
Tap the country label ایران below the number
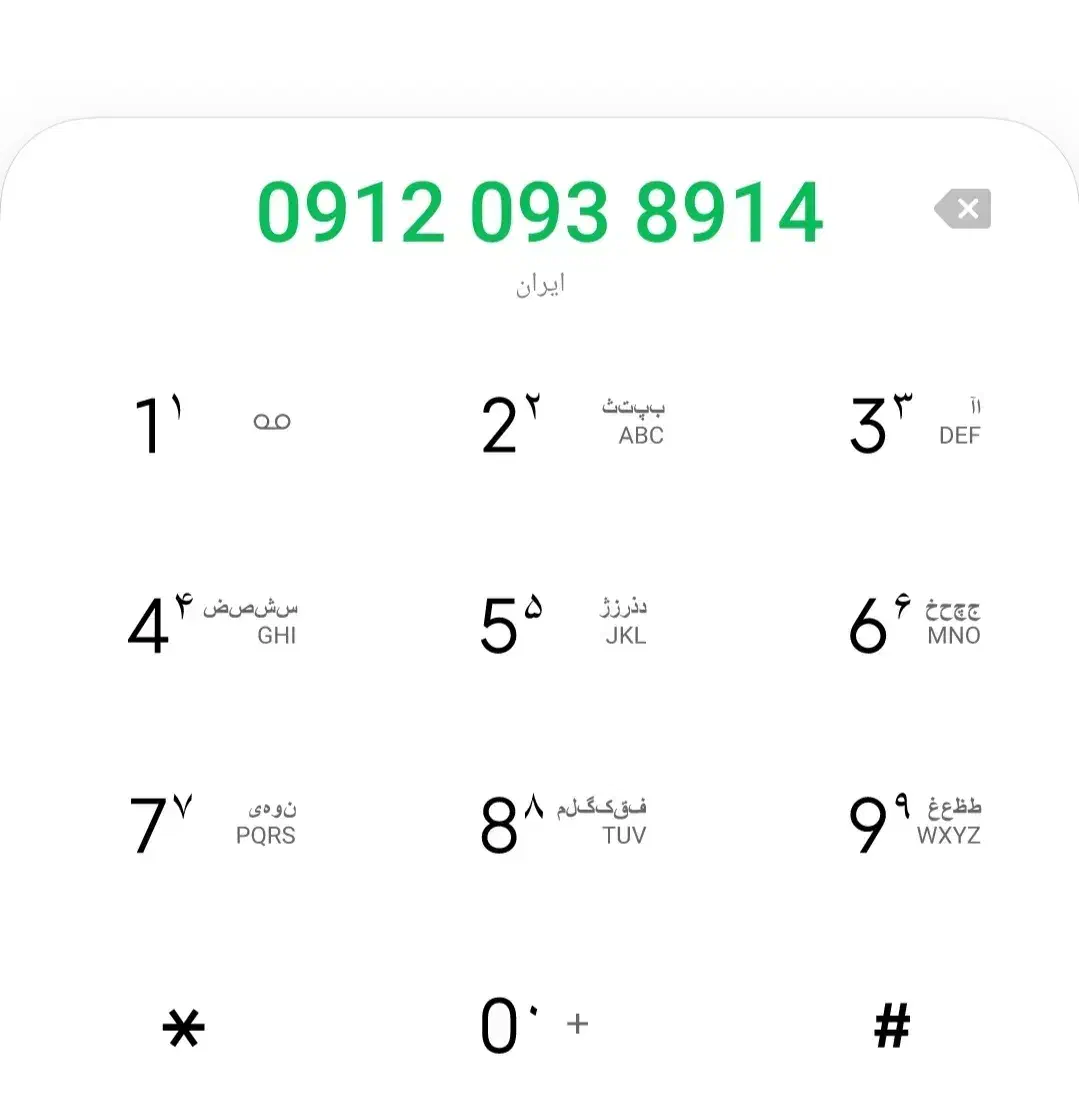point(539,283)
